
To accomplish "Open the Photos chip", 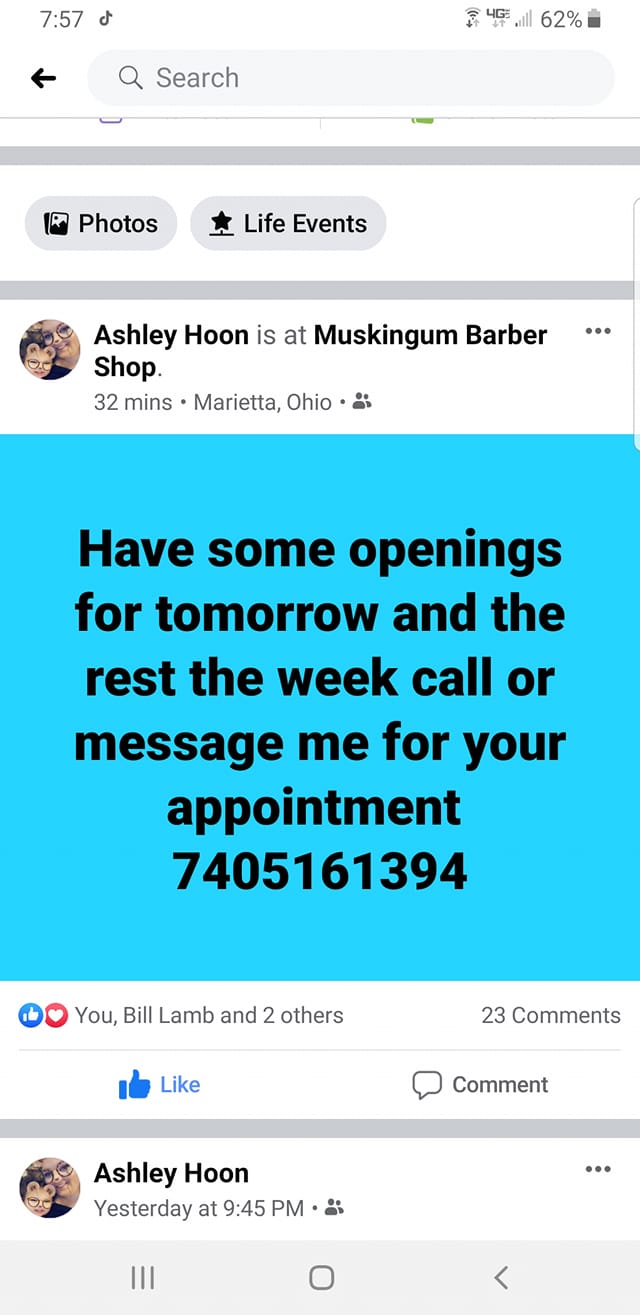I will coord(101,223).
